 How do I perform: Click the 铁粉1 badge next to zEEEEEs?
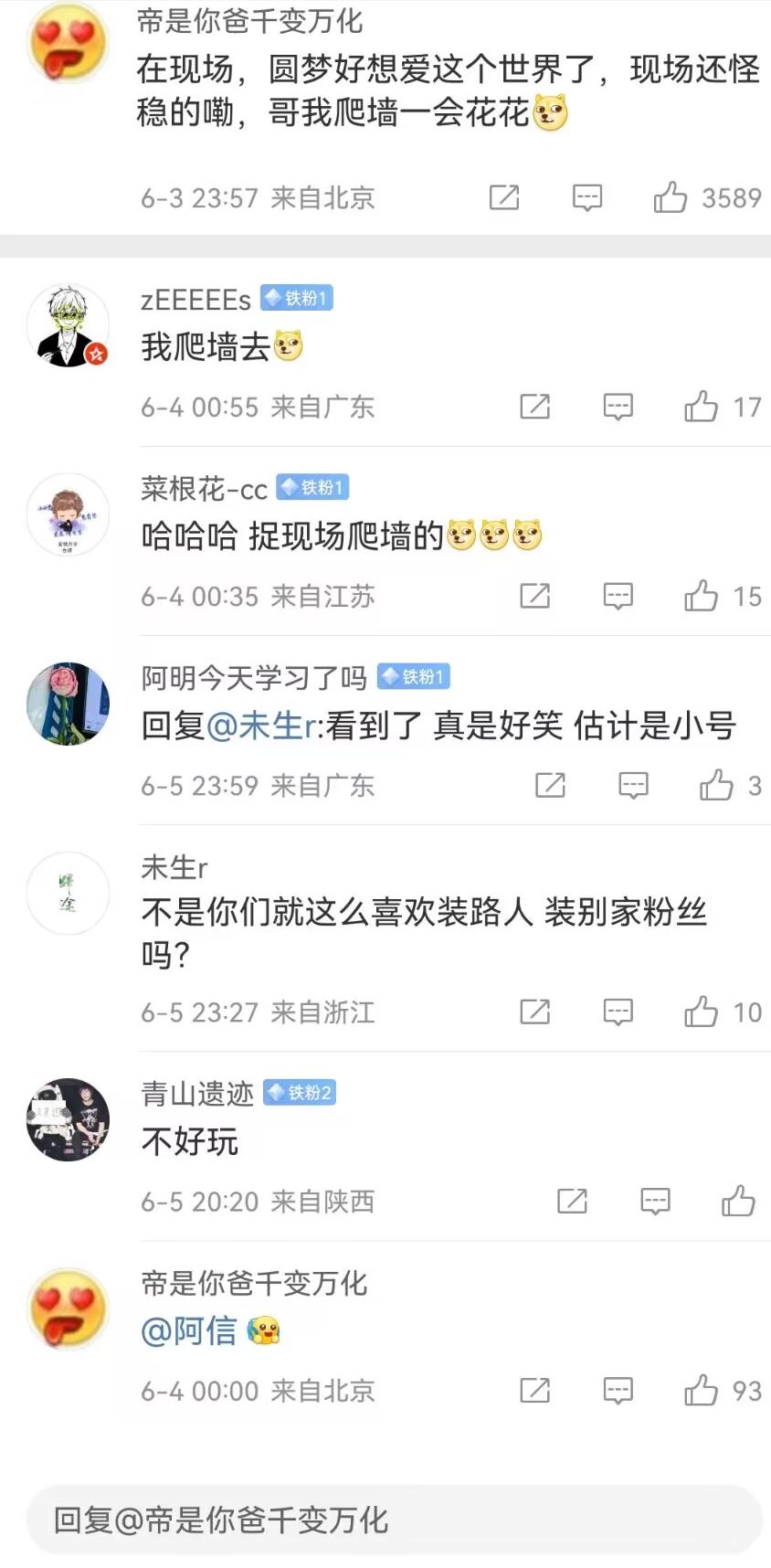click(297, 298)
